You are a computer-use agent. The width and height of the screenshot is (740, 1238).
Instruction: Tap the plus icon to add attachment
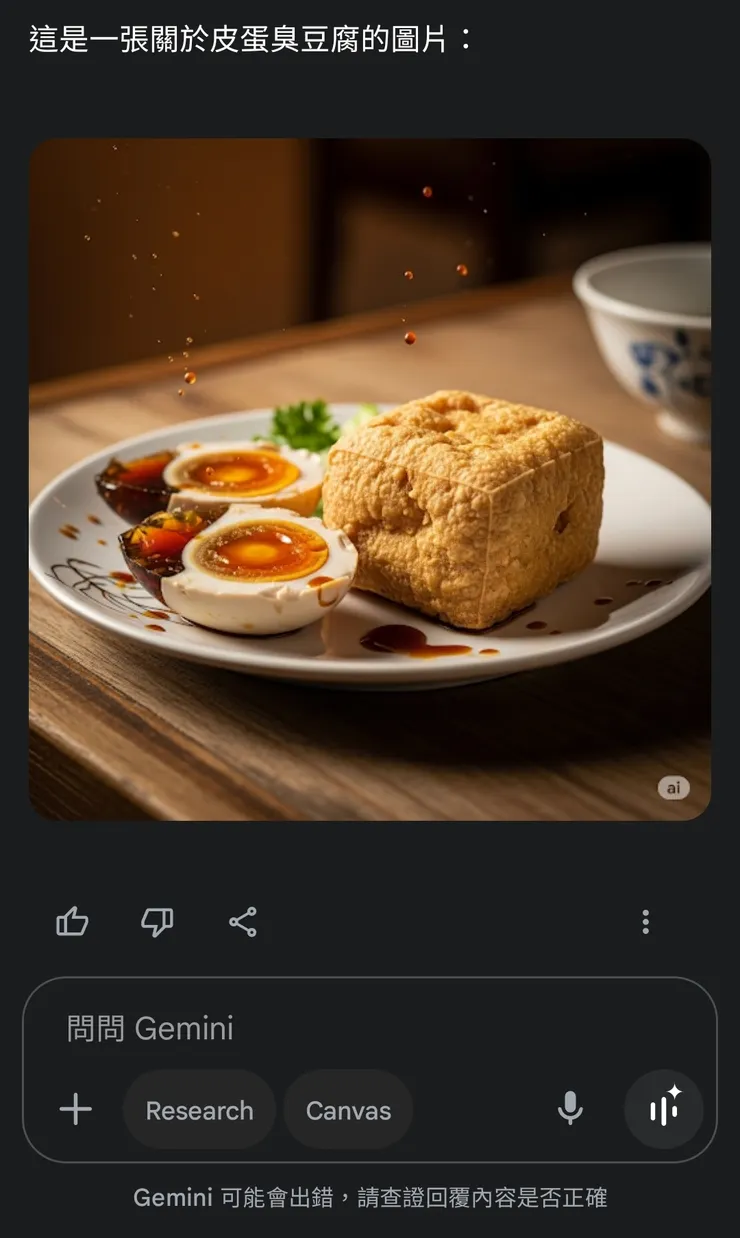pos(76,1109)
